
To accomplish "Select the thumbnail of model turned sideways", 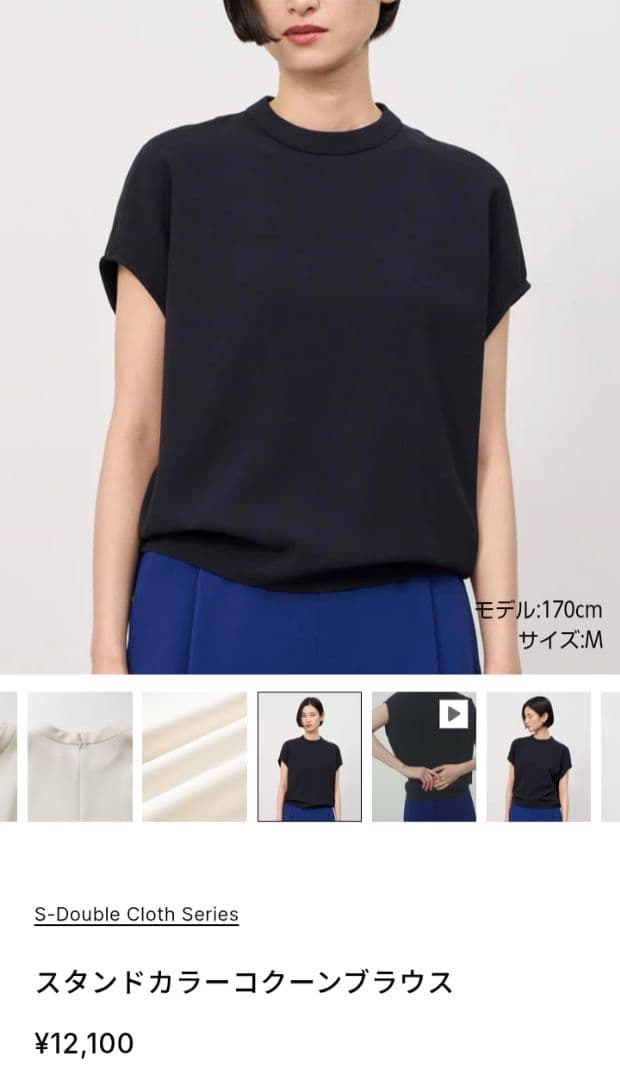I will pos(539,757).
